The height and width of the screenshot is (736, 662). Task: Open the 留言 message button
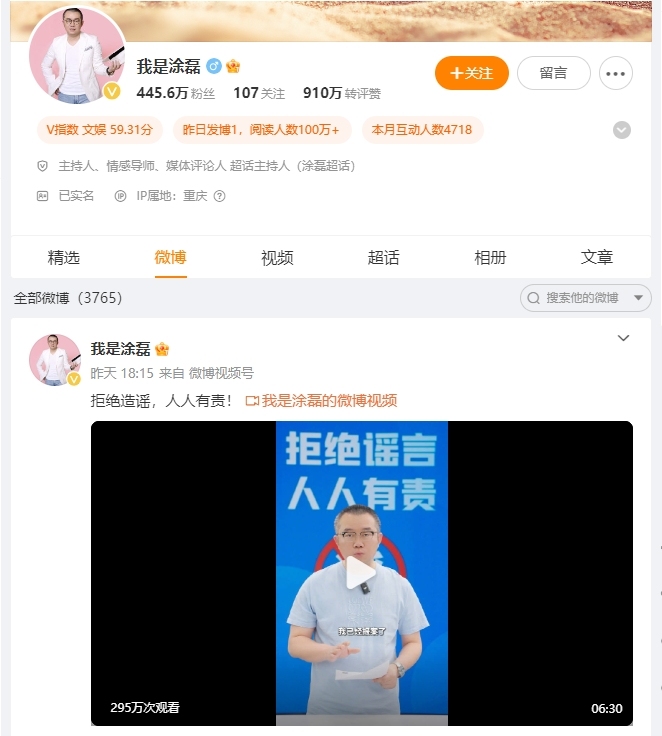click(553, 73)
